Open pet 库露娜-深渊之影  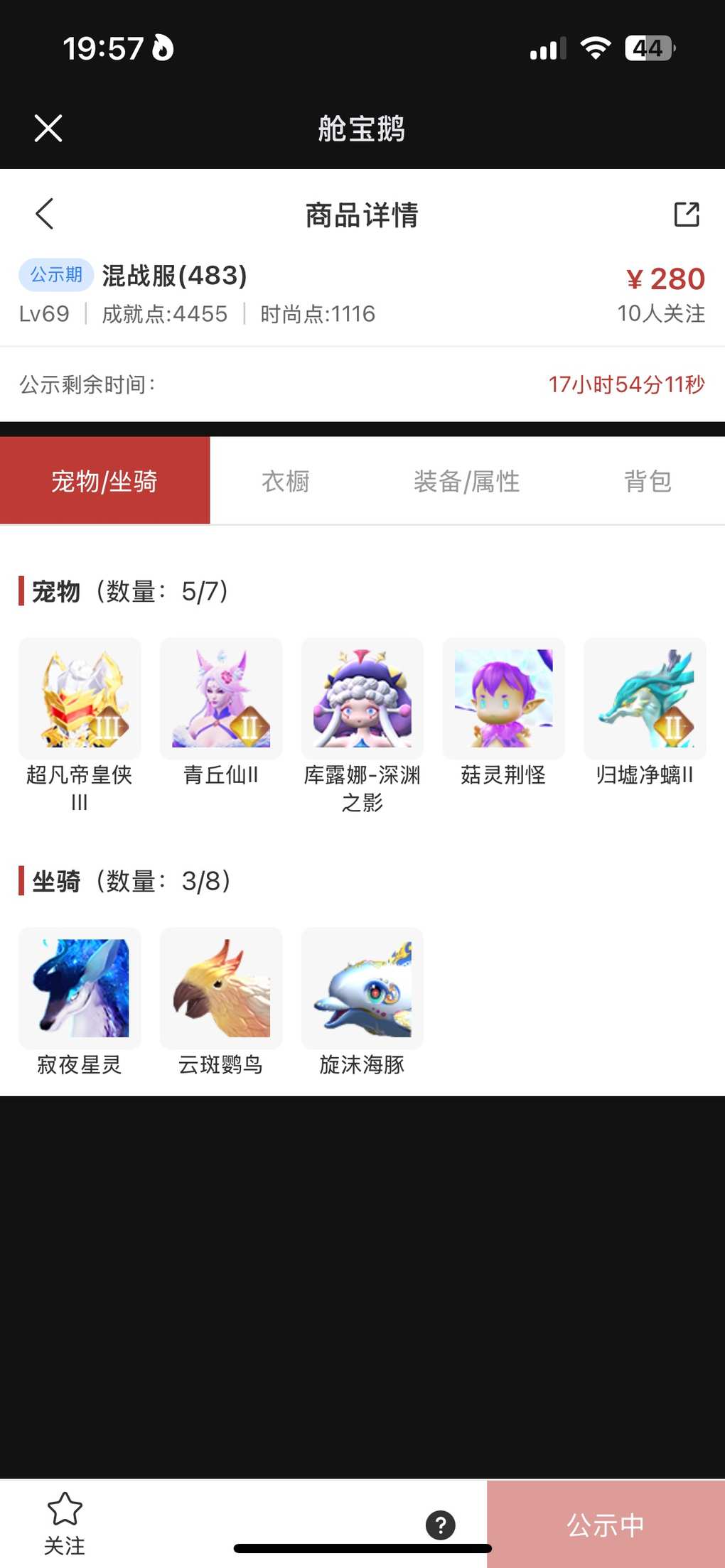pyautogui.click(x=362, y=699)
